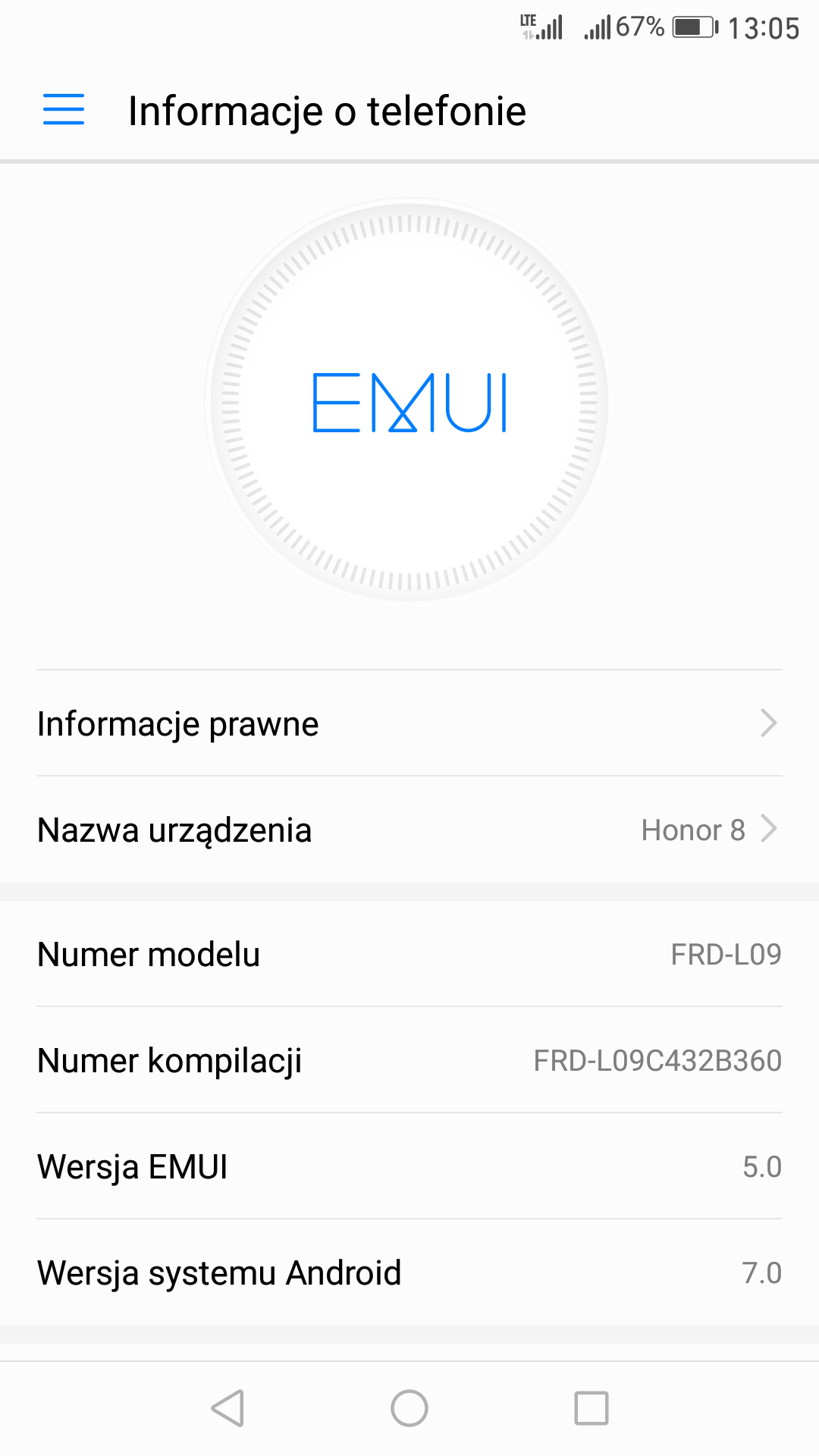The height and width of the screenshot is (1456, 819).
Task: Open recent apps overview
Action: tap(591, 1408)
